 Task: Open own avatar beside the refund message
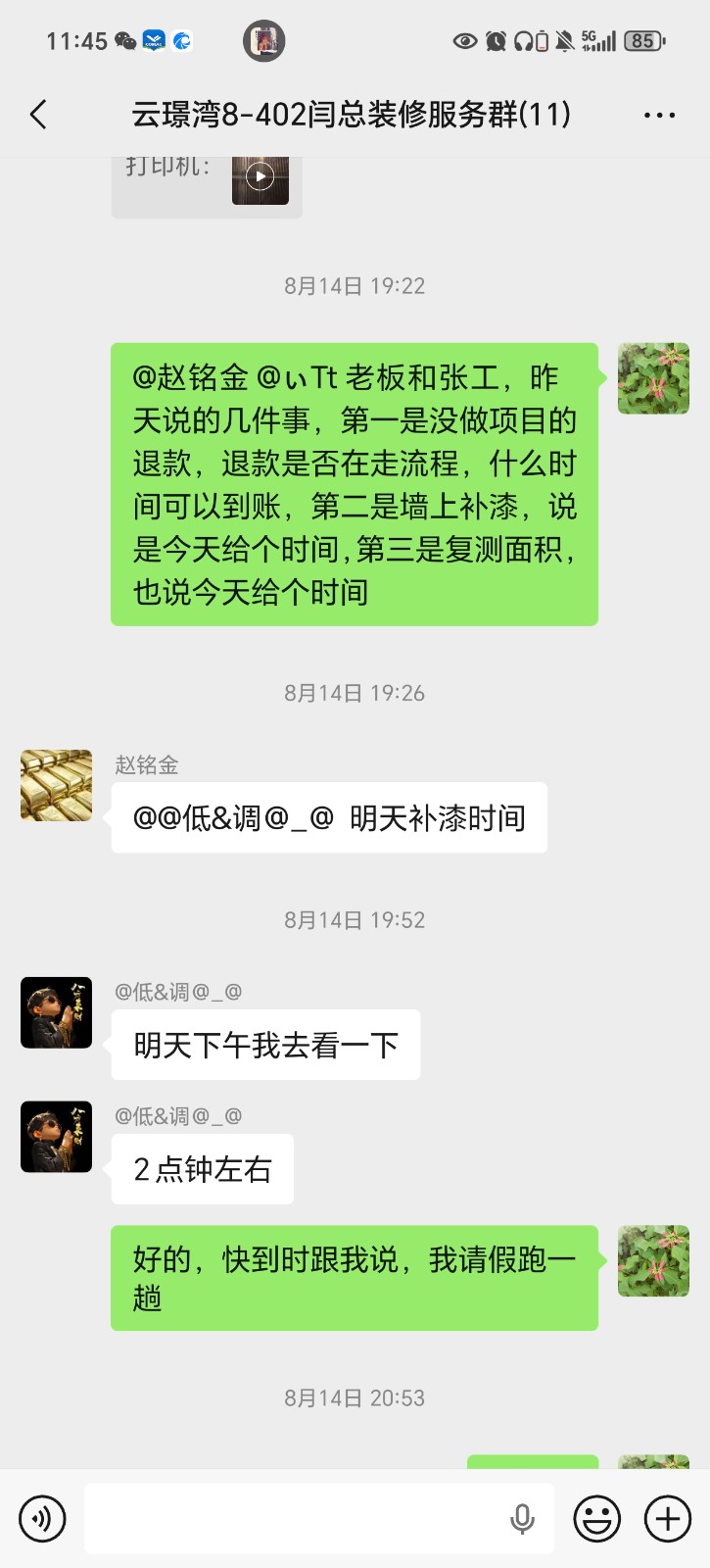653,378
